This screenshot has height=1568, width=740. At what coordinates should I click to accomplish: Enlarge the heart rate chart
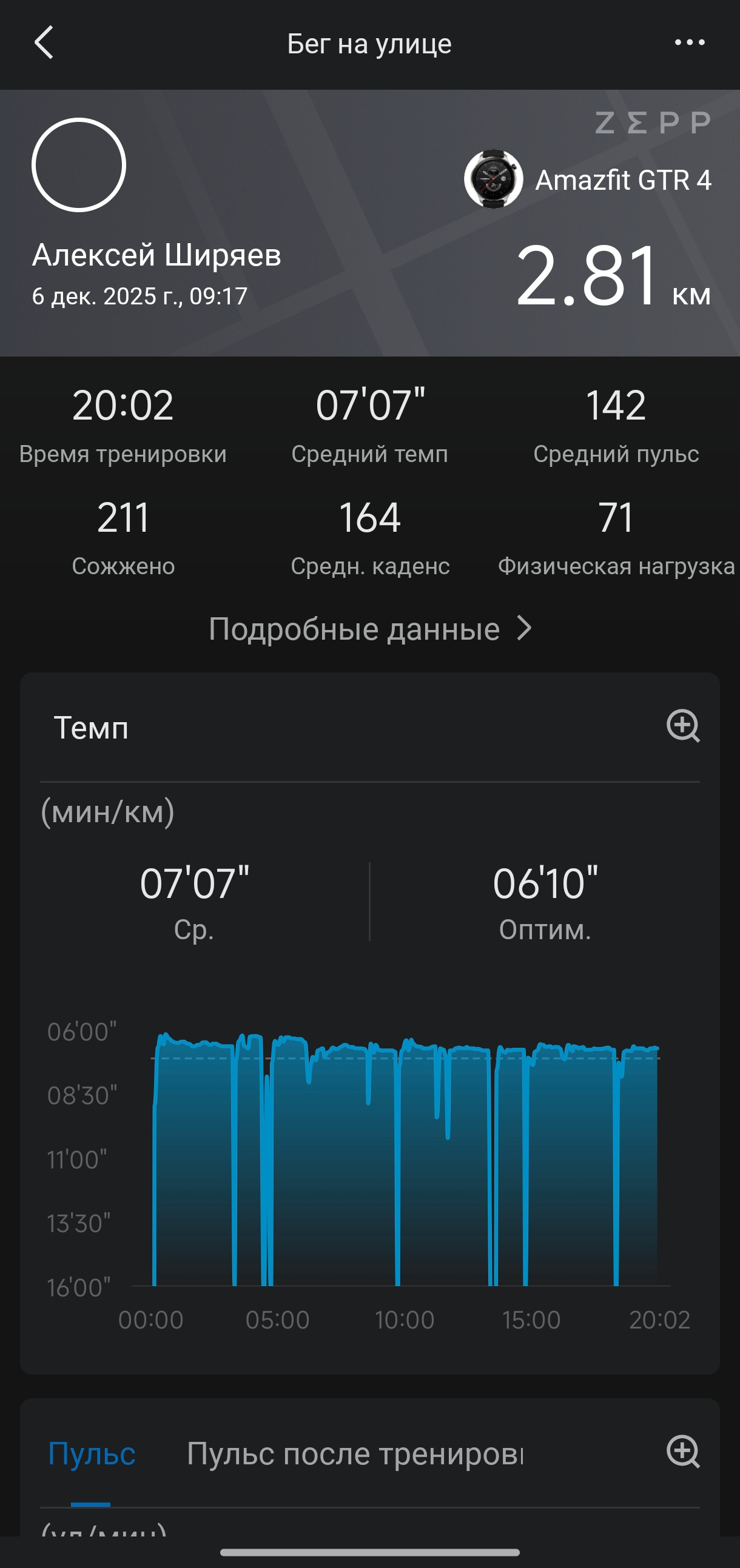coord(683,1451)
